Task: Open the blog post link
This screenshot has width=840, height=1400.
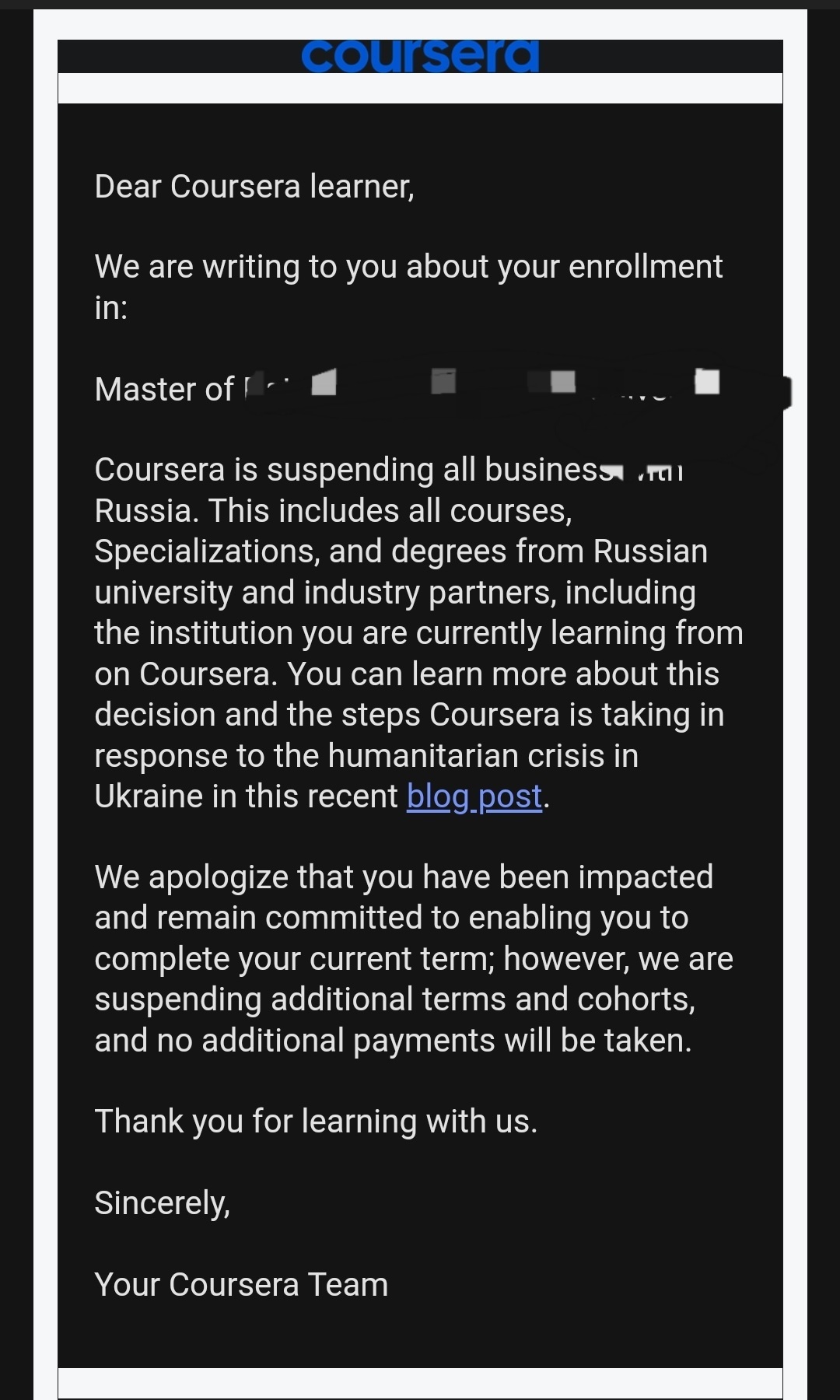Action: tap(474, 797)
